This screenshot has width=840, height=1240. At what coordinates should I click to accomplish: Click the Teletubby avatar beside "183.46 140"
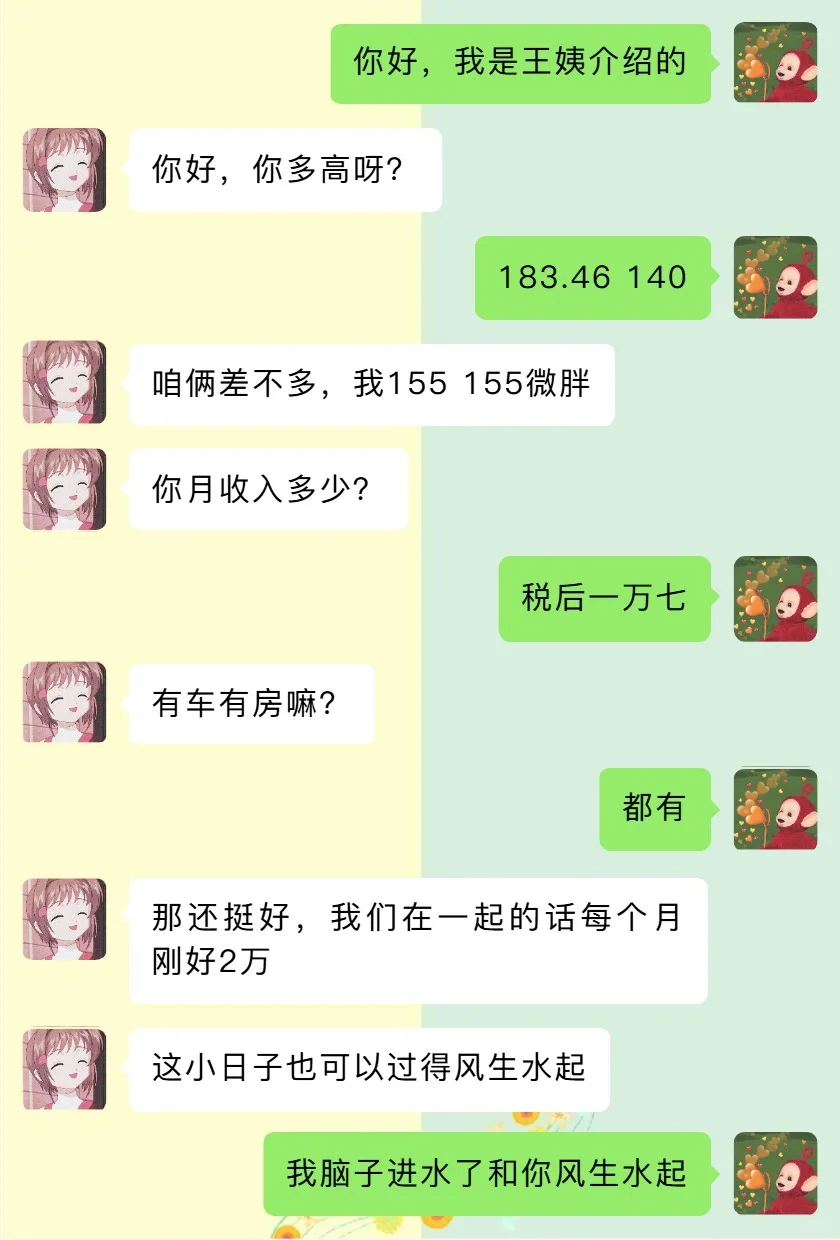coord(775,278)
